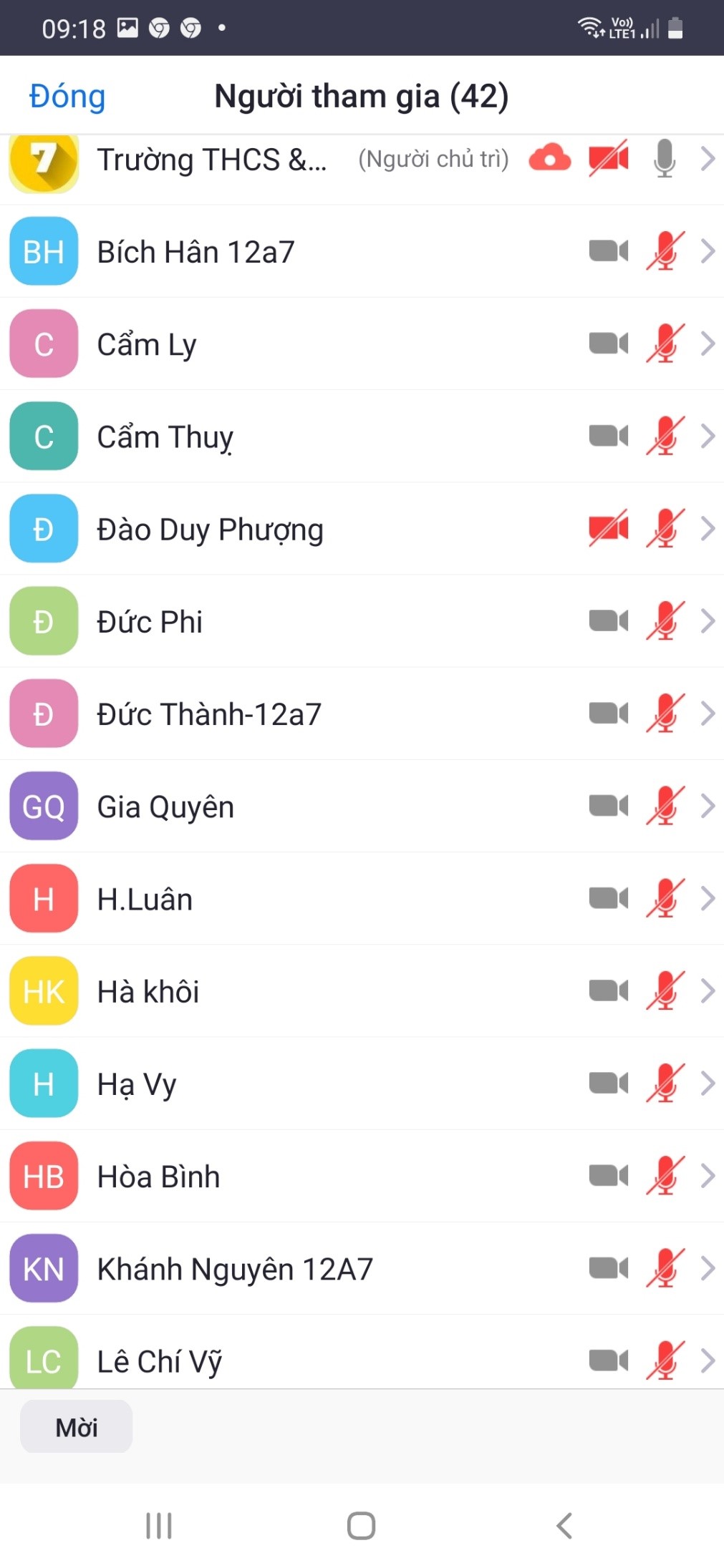
Task: Go back using system back button
Action: pyautogui.click(x=564, y=1525)
